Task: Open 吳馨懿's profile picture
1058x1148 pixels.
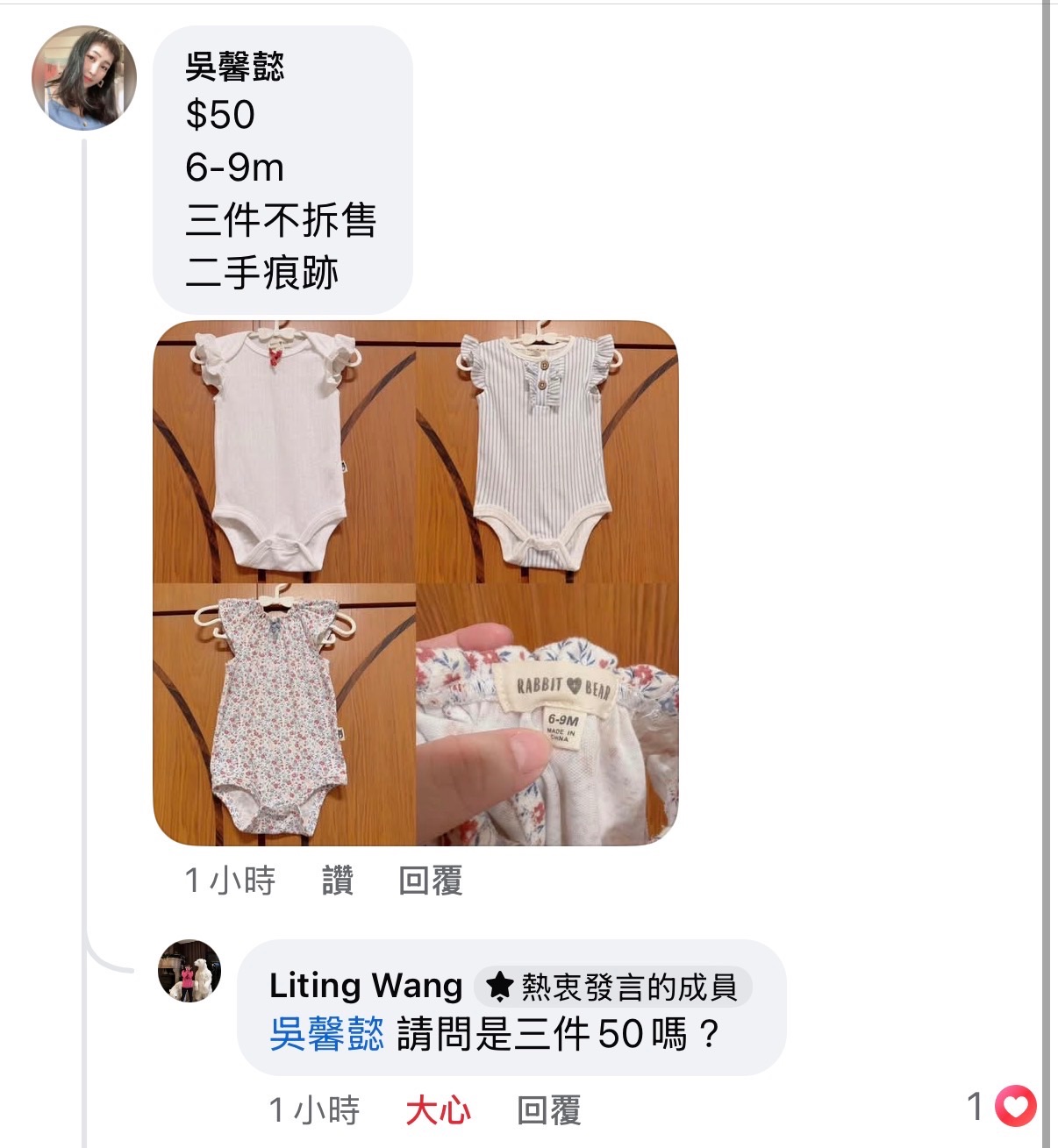Action: click(84, 77)
